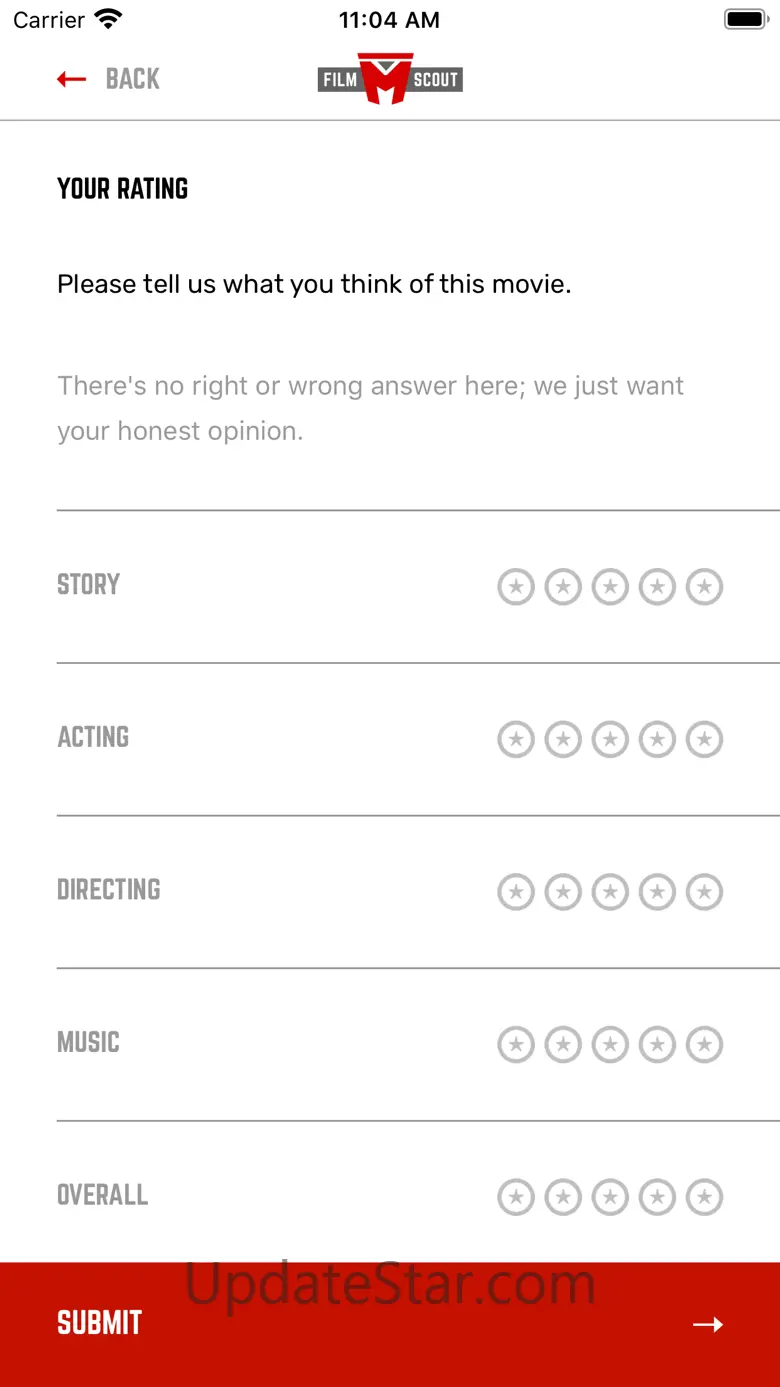This screenshot has height=1387, width=780.
Task: Rate Story one star
Action: [x=516, y=587]
